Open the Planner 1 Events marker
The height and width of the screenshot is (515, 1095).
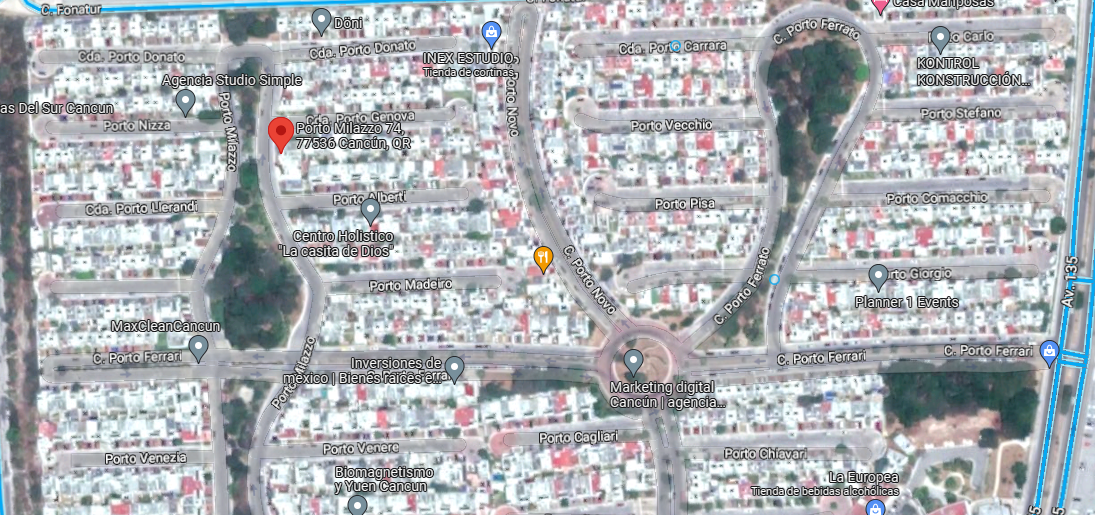[x=878, y=277]
